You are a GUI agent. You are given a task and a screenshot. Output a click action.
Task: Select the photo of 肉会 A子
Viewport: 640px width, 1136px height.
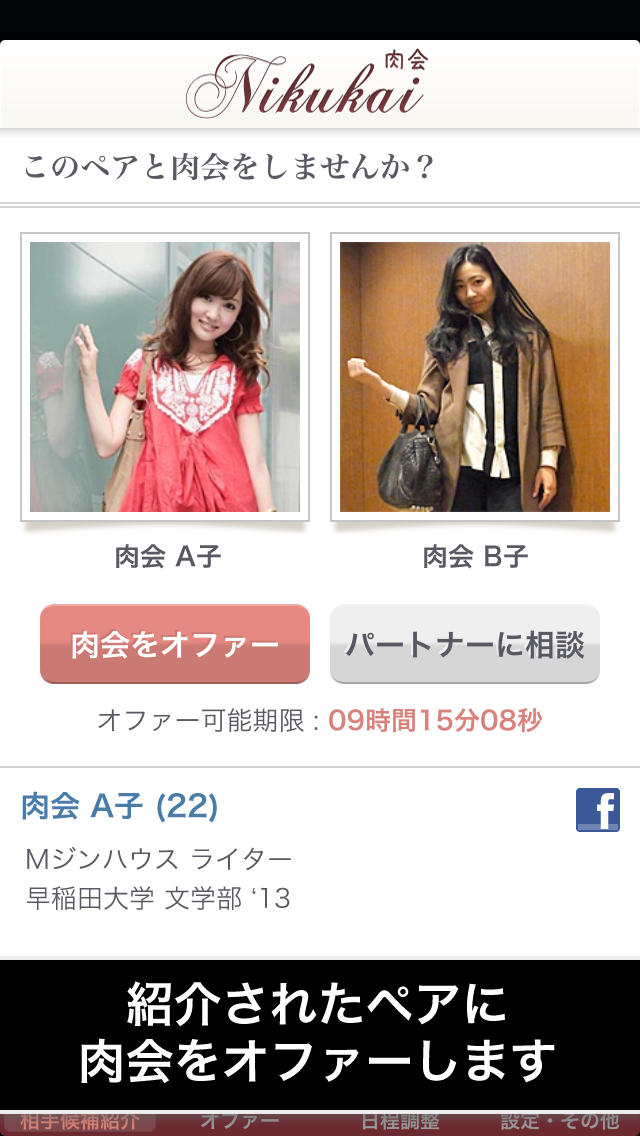(x=165, y=377)
